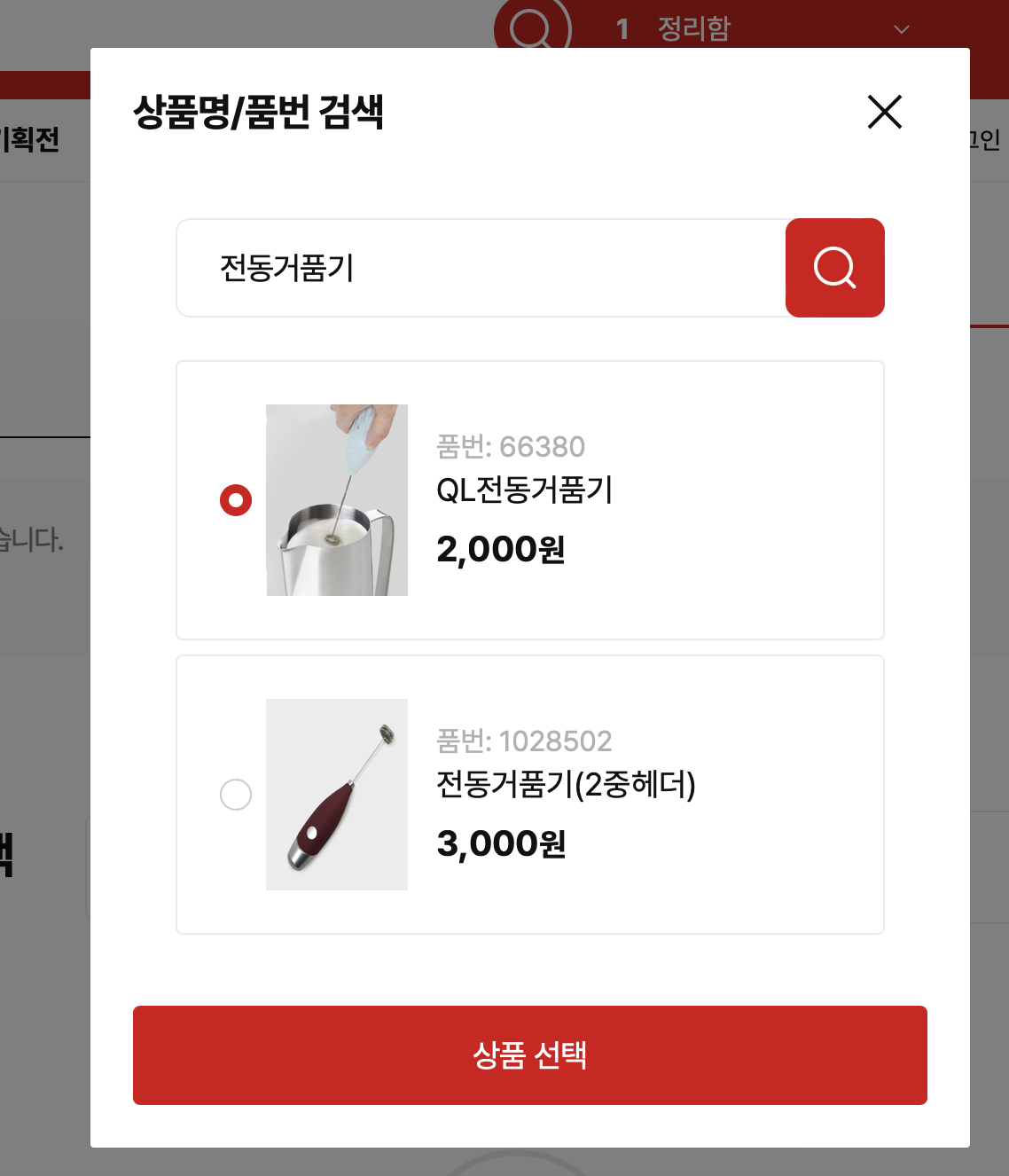Click the item count badge showing 1
The image size is (1009, 1176).
click(x=622, y=28)
